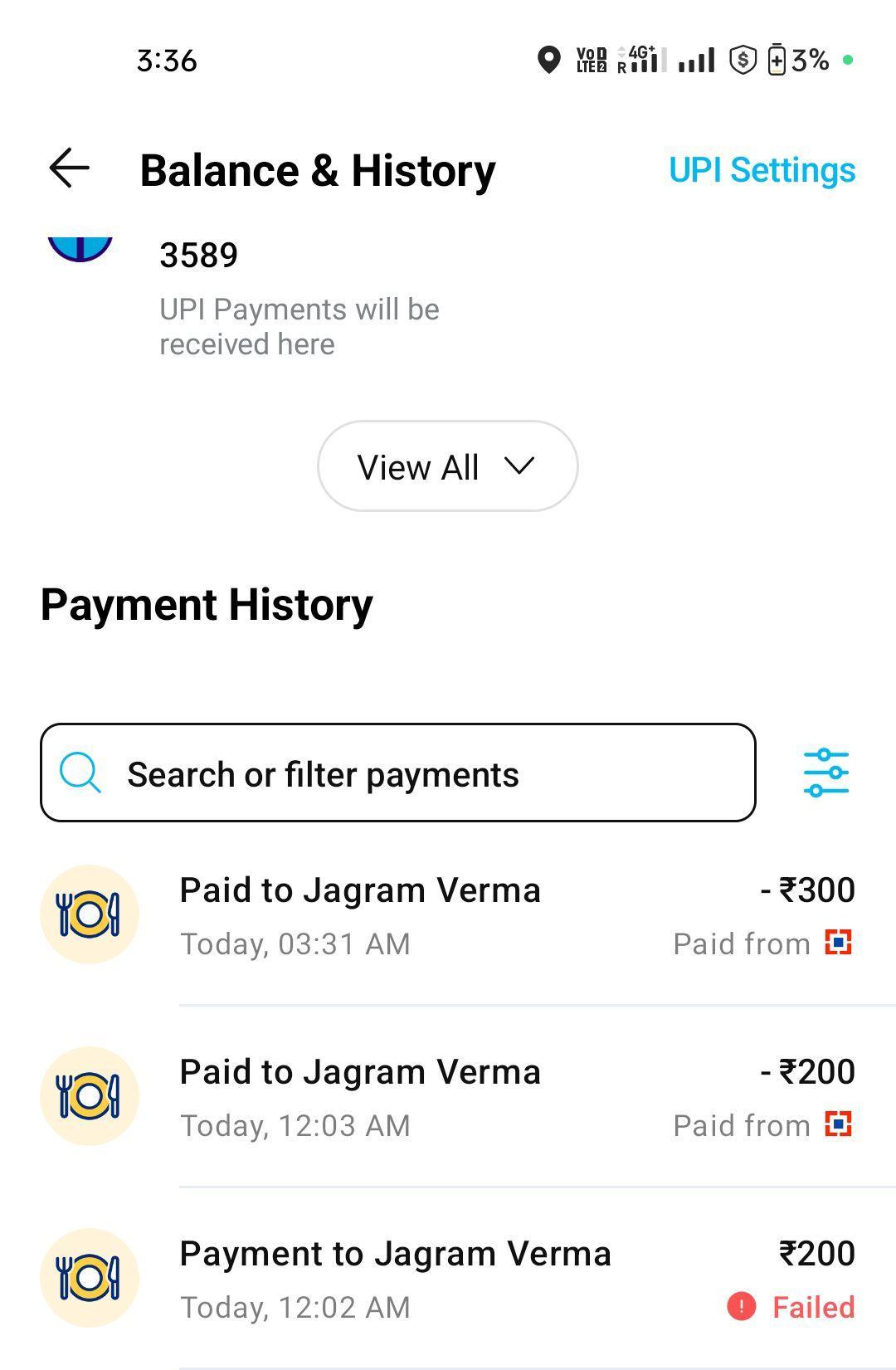Expand the View All dropdown
Image resolution: width=896 pixels, height=1370 pixels.
[447, 466]
